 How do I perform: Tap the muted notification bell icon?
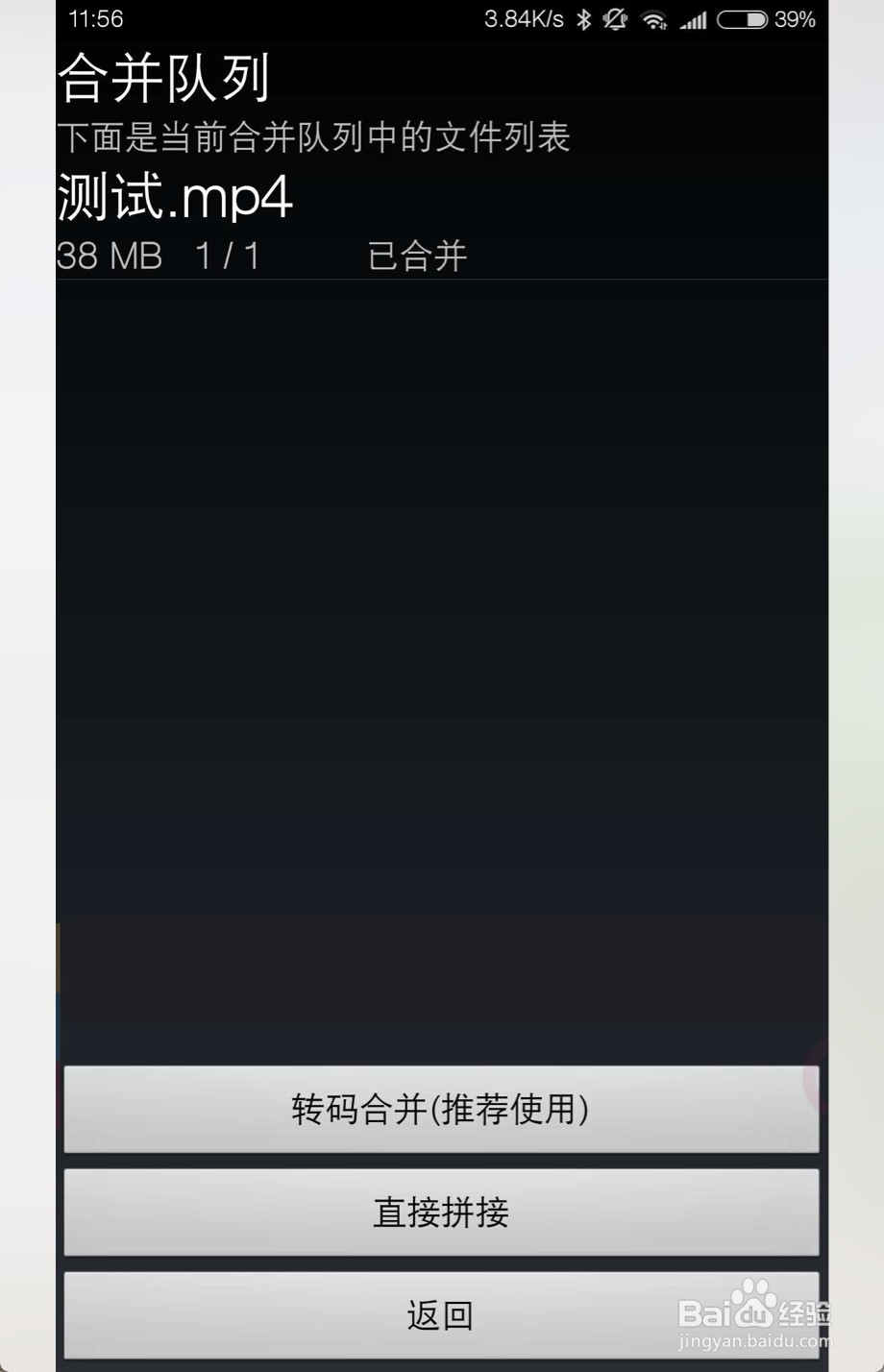[618, 17]
